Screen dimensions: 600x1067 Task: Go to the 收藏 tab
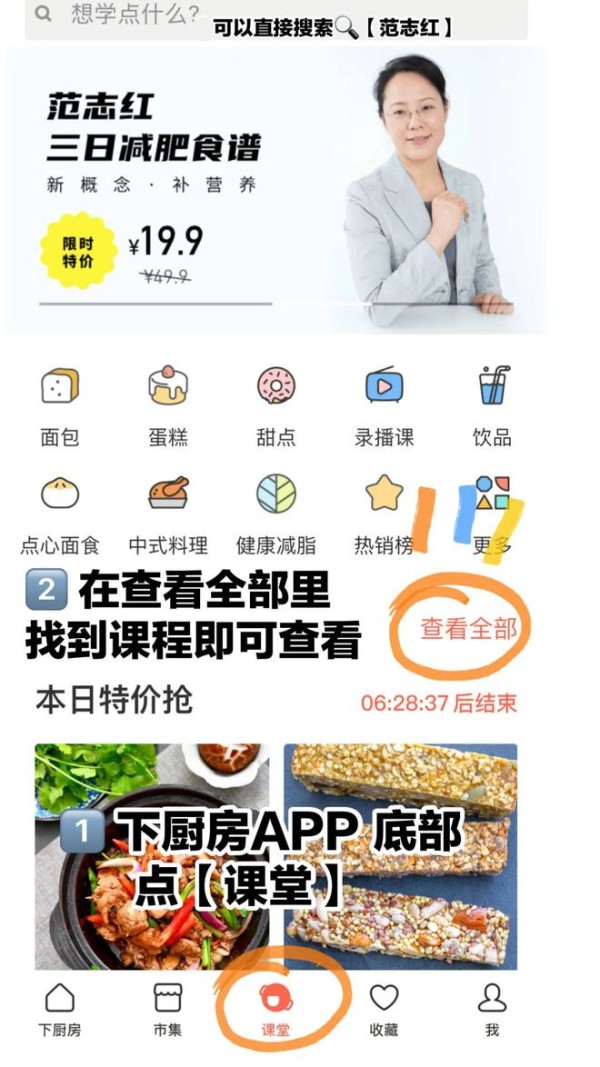coord(384,1010)
